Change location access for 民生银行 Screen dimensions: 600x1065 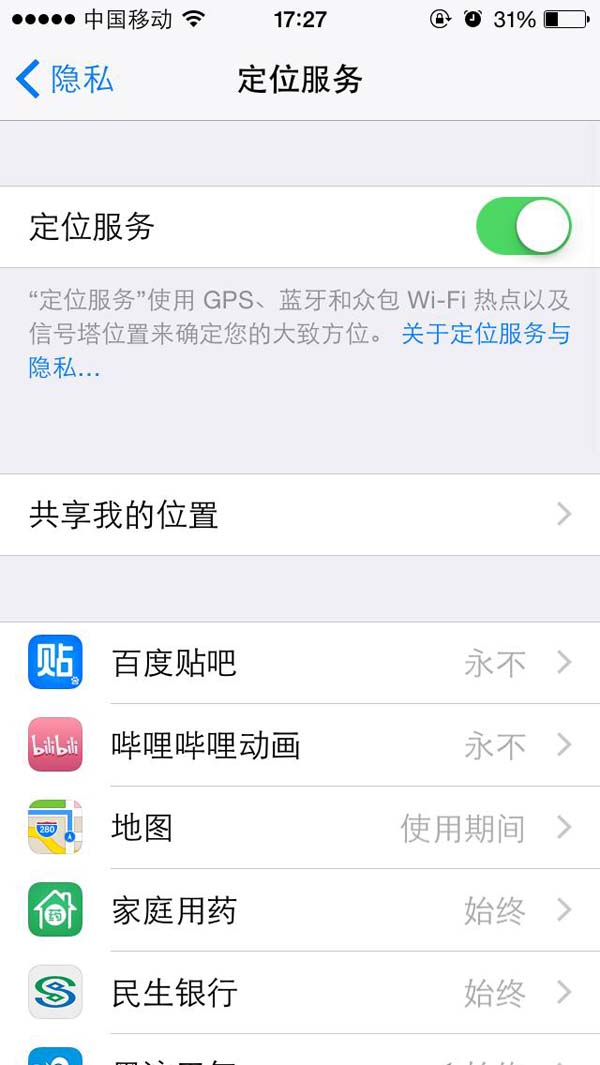[300, 992]
